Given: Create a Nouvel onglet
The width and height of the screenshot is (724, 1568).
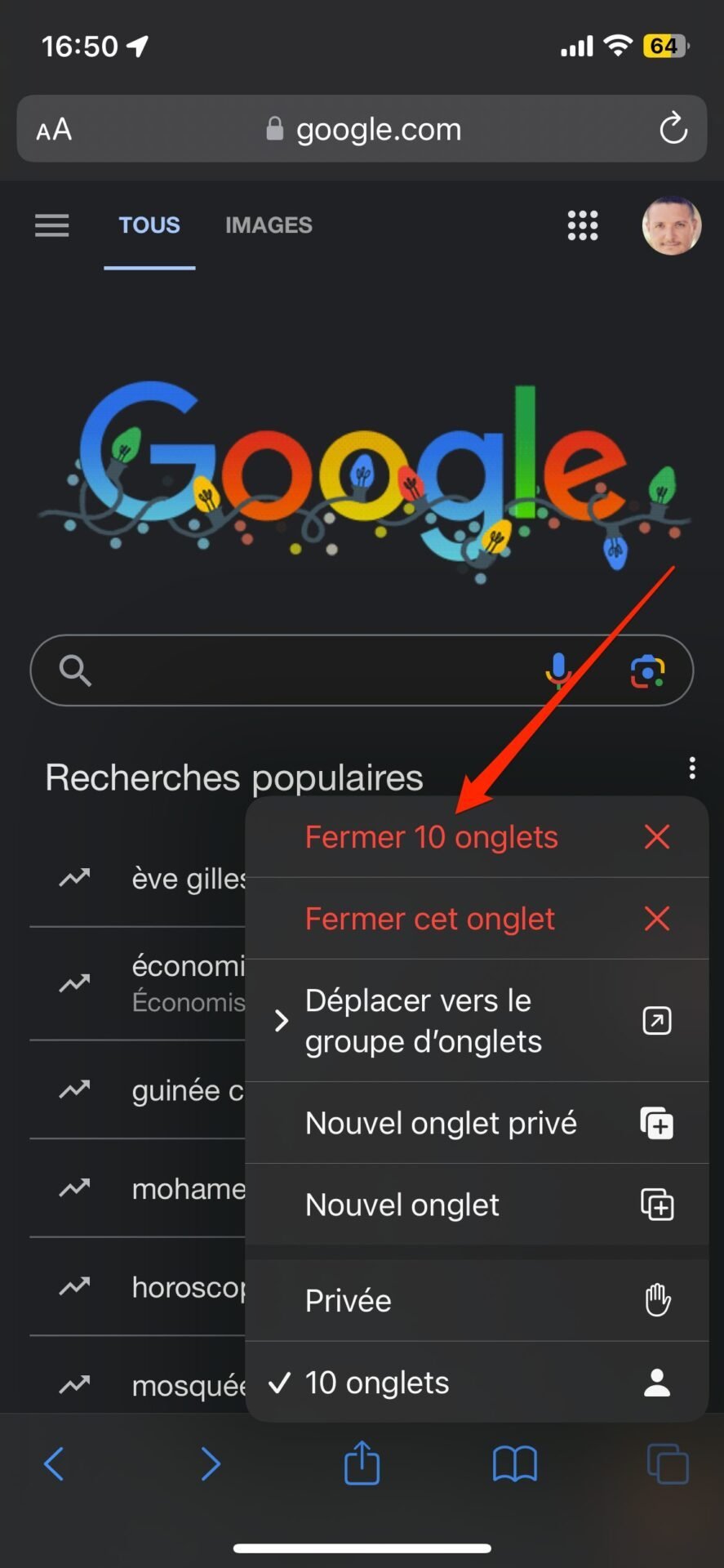Looking at the screenshot, I should pos(477,1205).
